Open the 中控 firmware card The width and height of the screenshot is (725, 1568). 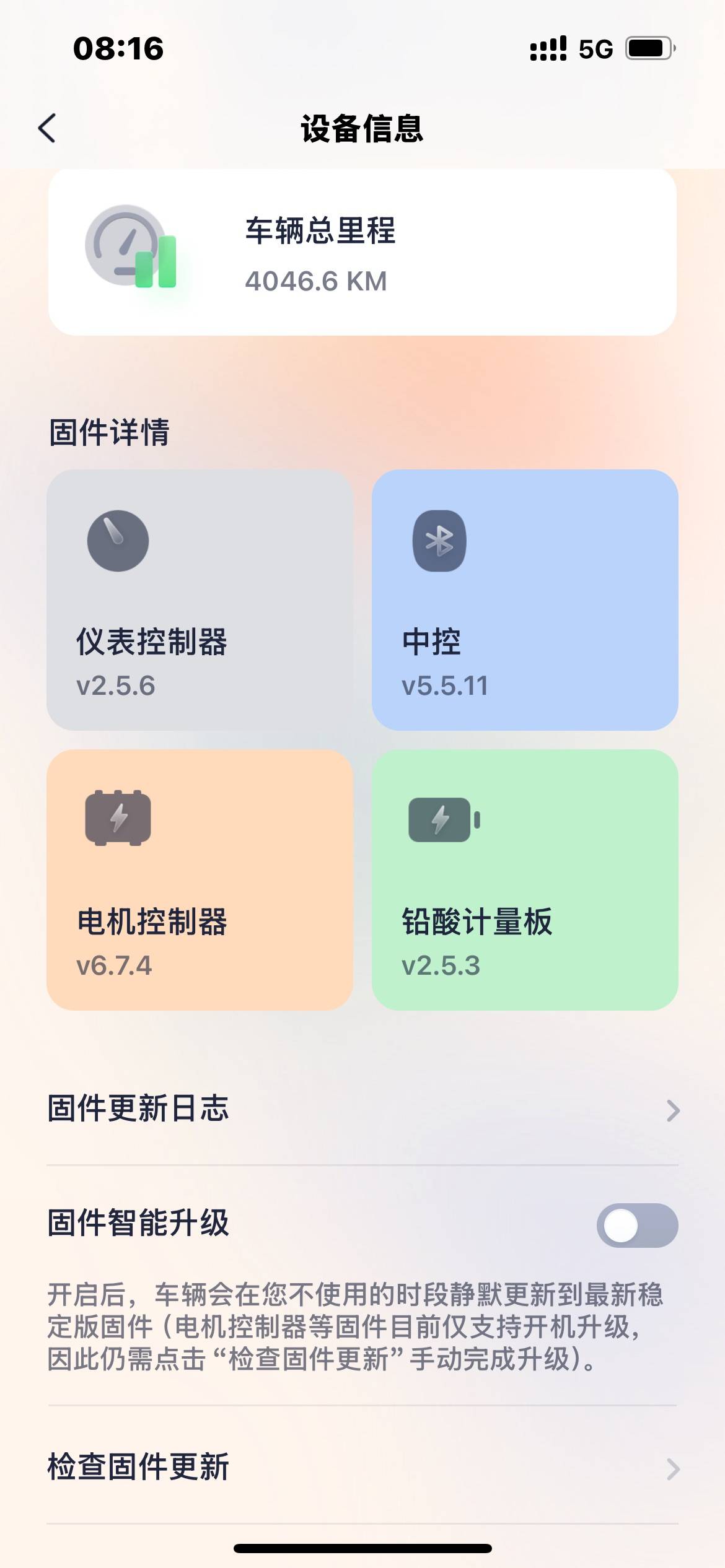(x=525, y=600)
